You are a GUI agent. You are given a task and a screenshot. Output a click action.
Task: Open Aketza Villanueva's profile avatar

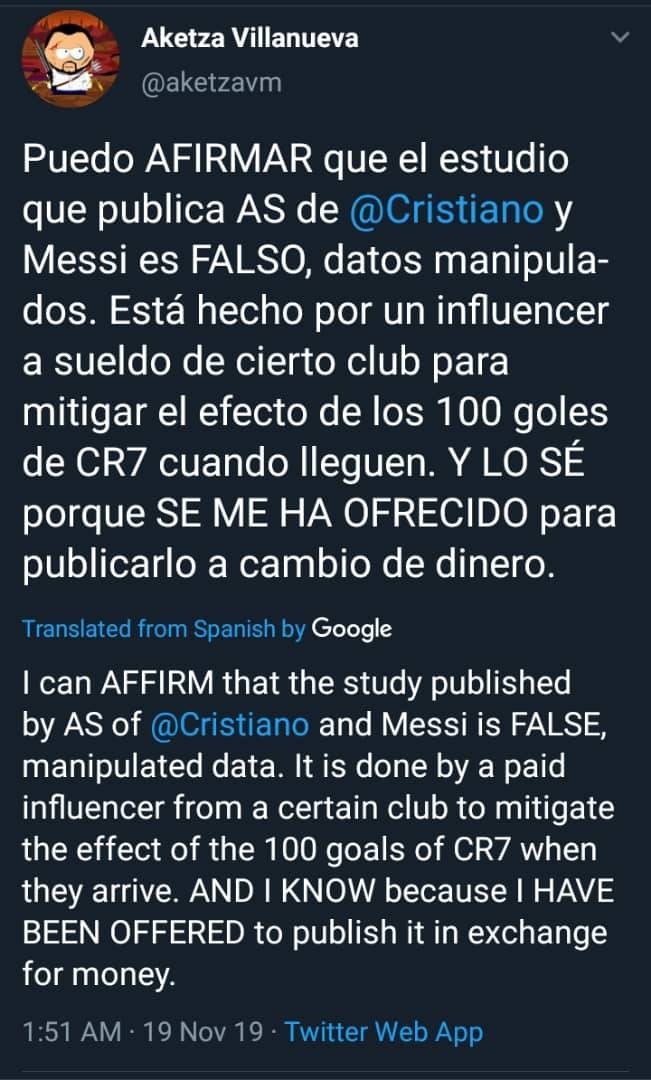pyautogui.click(x=66, y=61)
